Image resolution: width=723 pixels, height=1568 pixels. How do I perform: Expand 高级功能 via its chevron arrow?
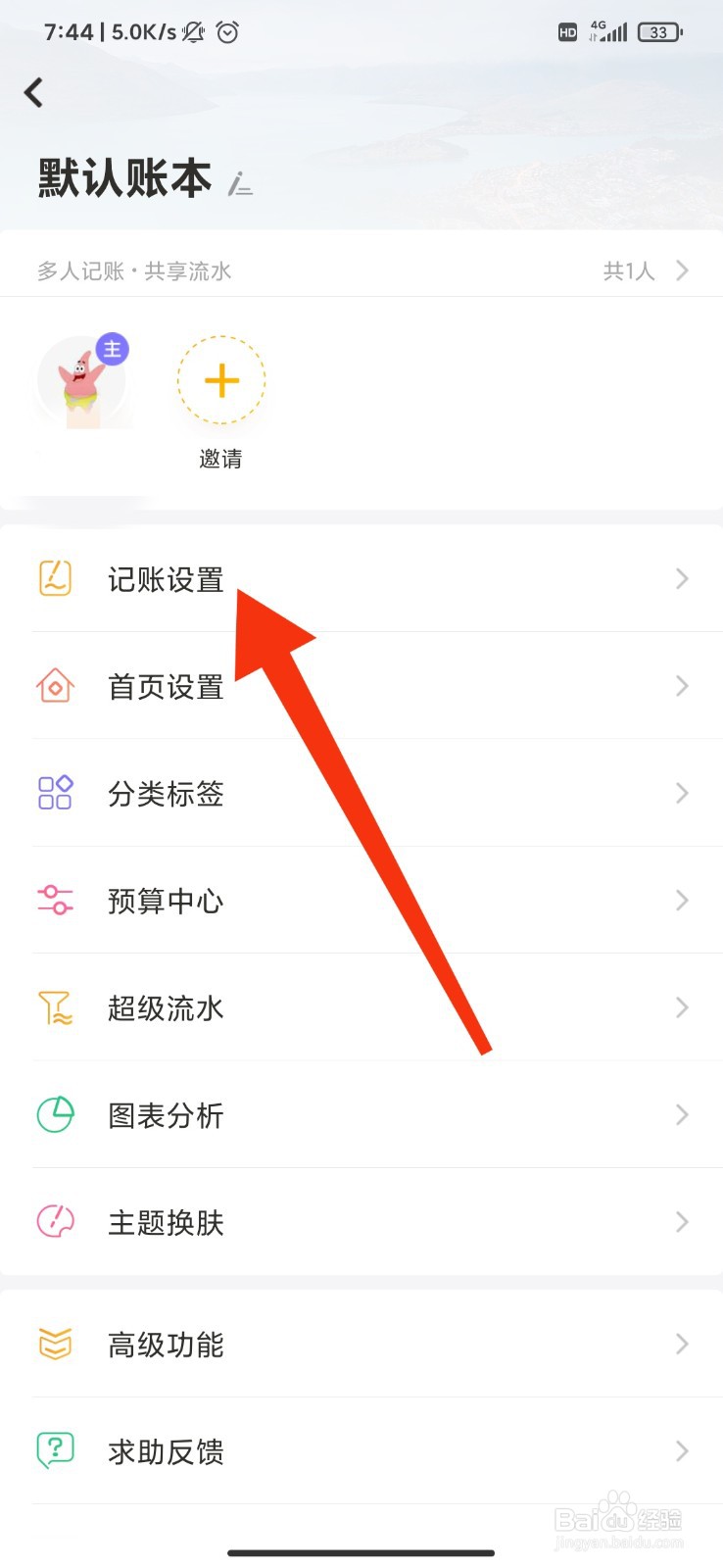click(683, 1345)
